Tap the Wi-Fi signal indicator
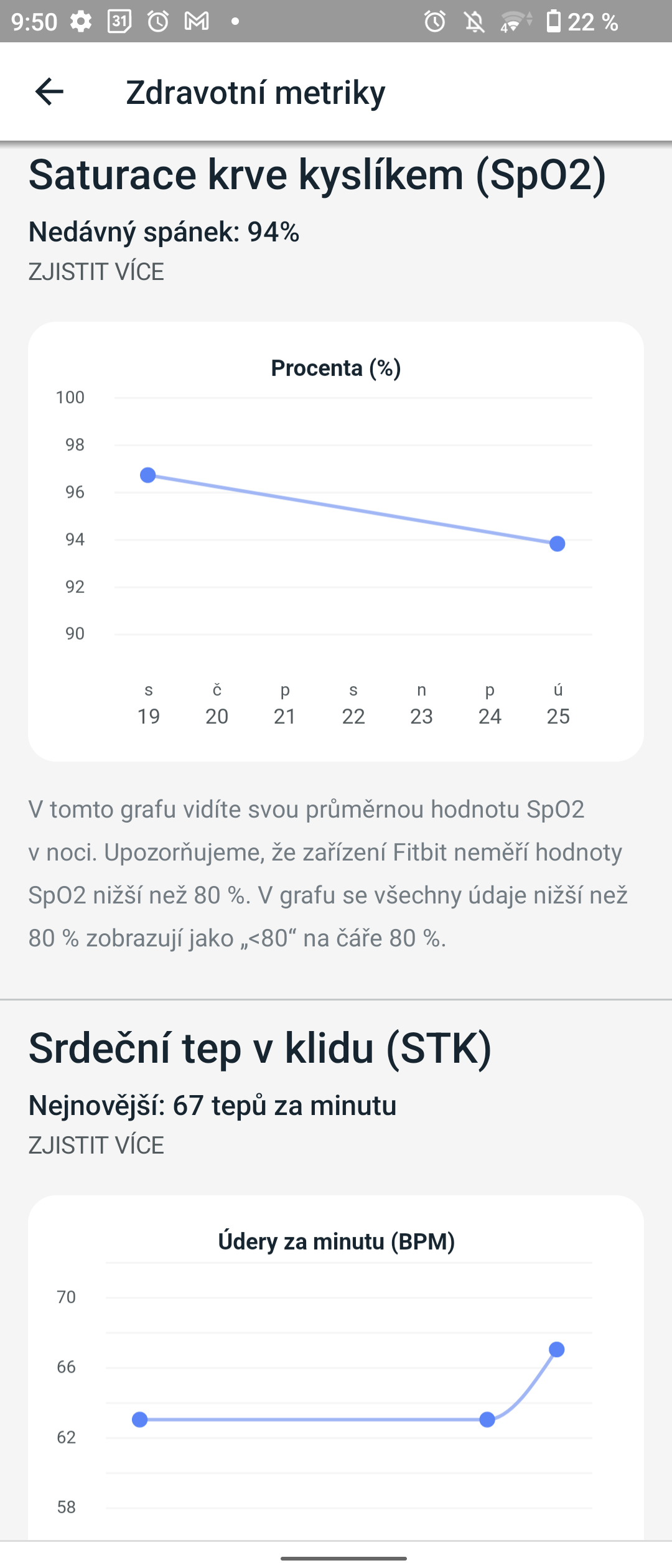 click(513, 21)
